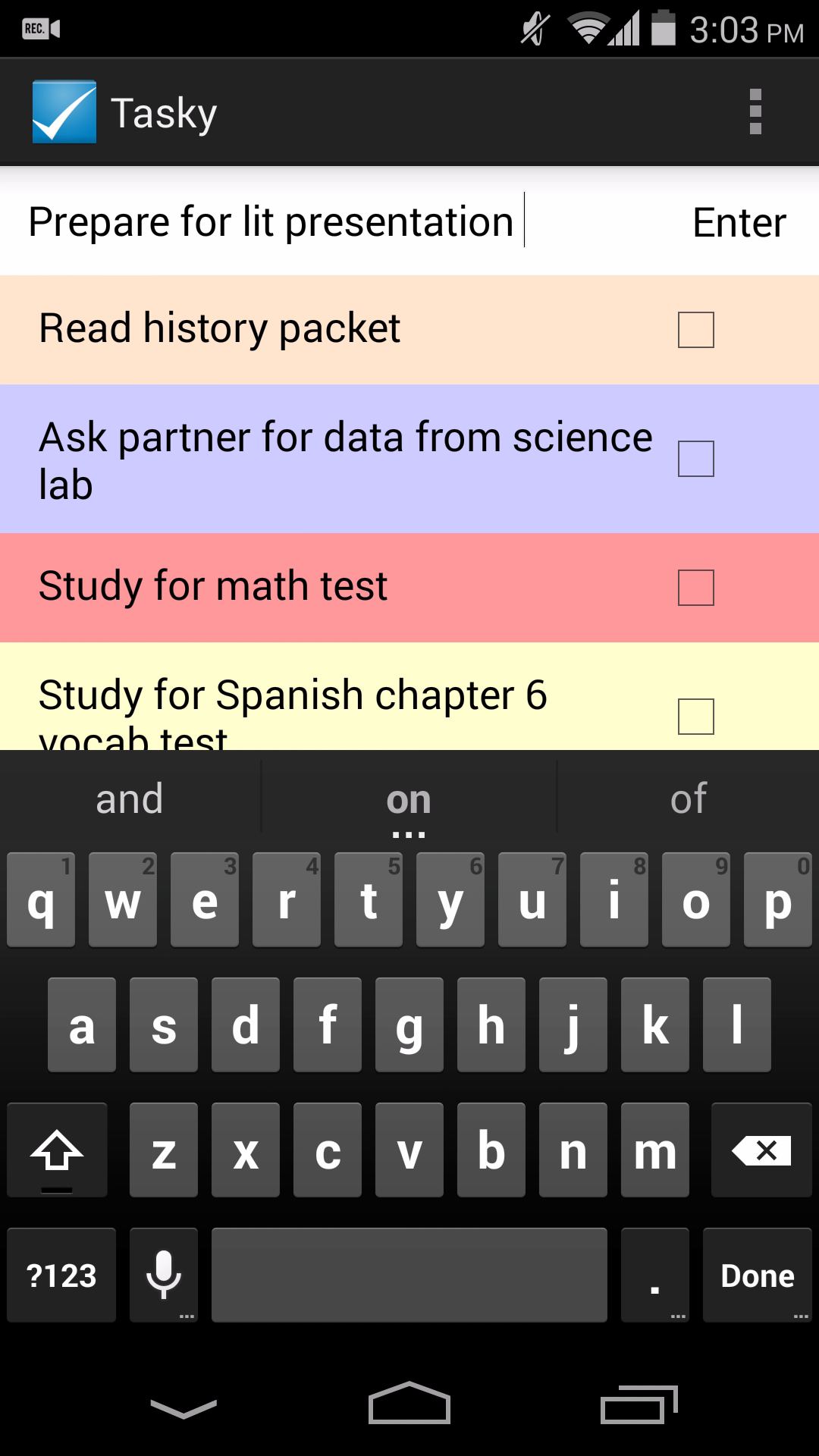Tap the keyboard backspace key
This screenshot has width=819, height=1456.
pos(761,1150)
